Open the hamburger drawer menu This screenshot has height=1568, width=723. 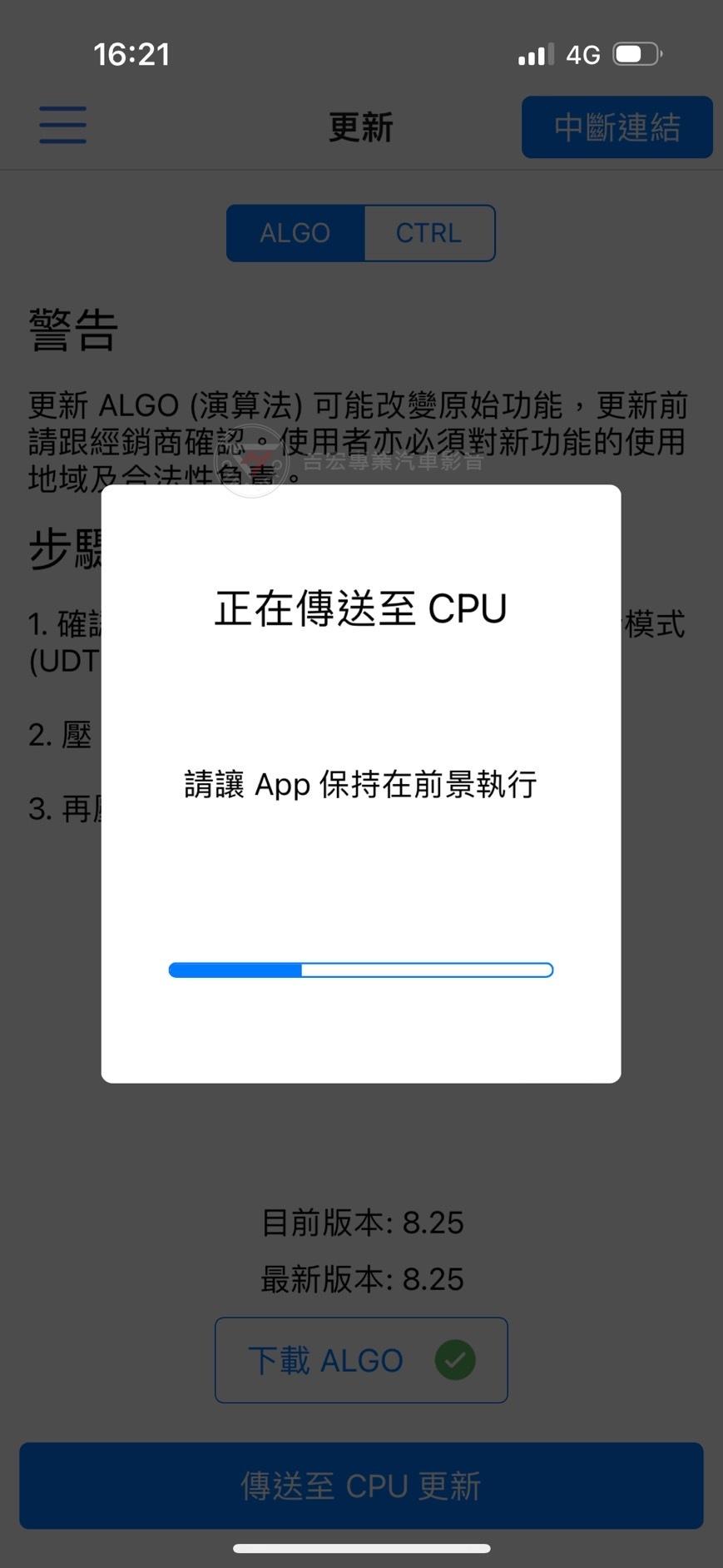(x=63, y=126)
